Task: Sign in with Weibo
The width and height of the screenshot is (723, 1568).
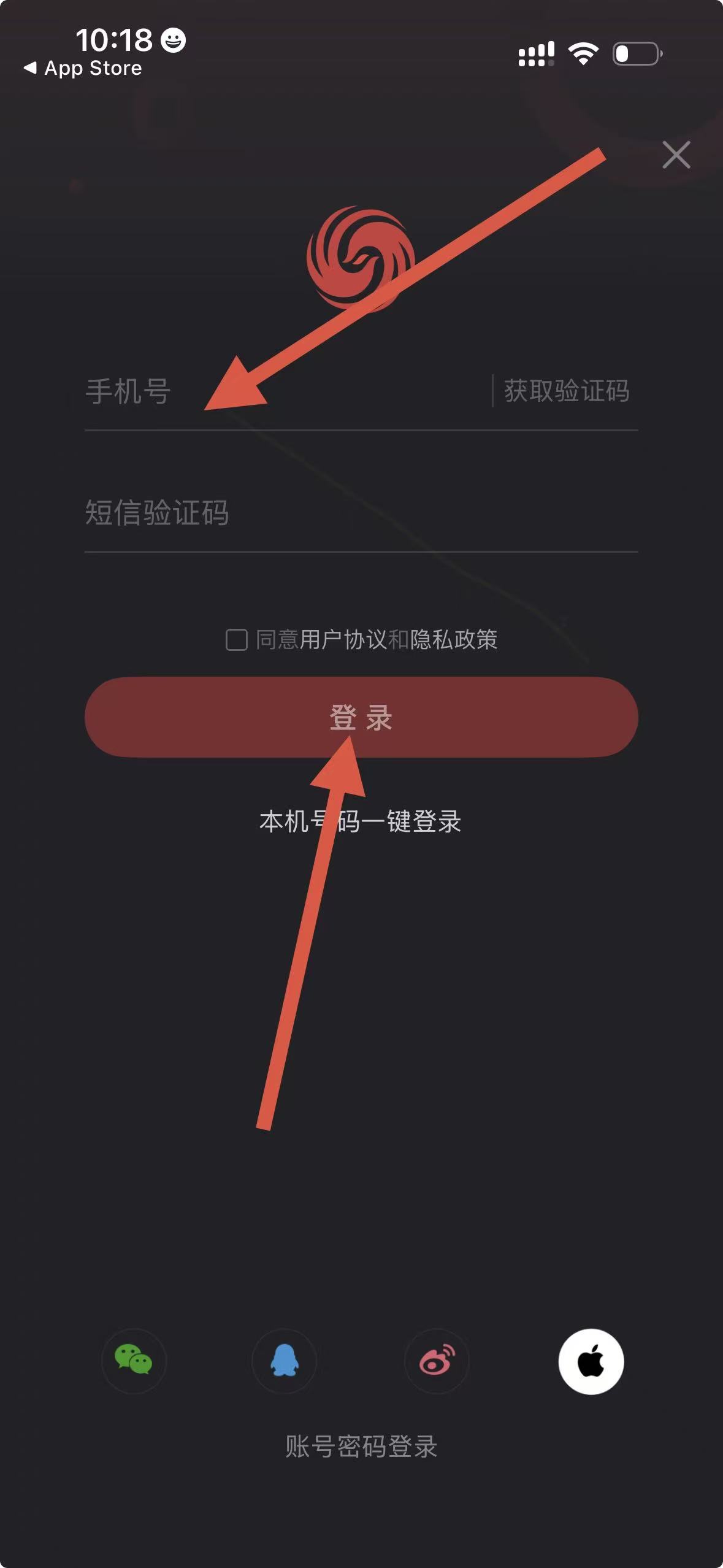Action: tap(437, 1361)
